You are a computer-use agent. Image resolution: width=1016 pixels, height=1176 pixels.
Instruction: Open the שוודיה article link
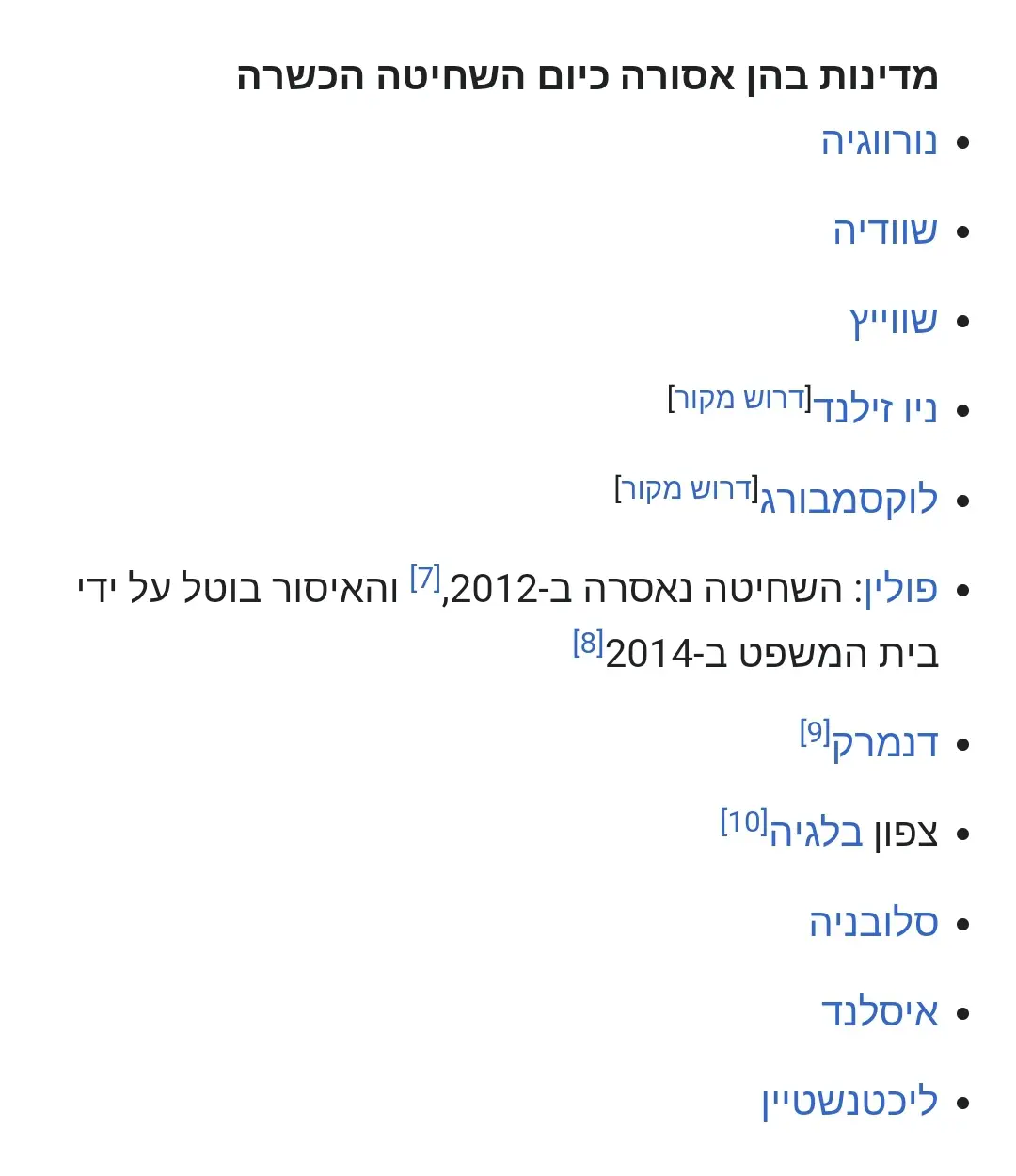tap(884, 232)
